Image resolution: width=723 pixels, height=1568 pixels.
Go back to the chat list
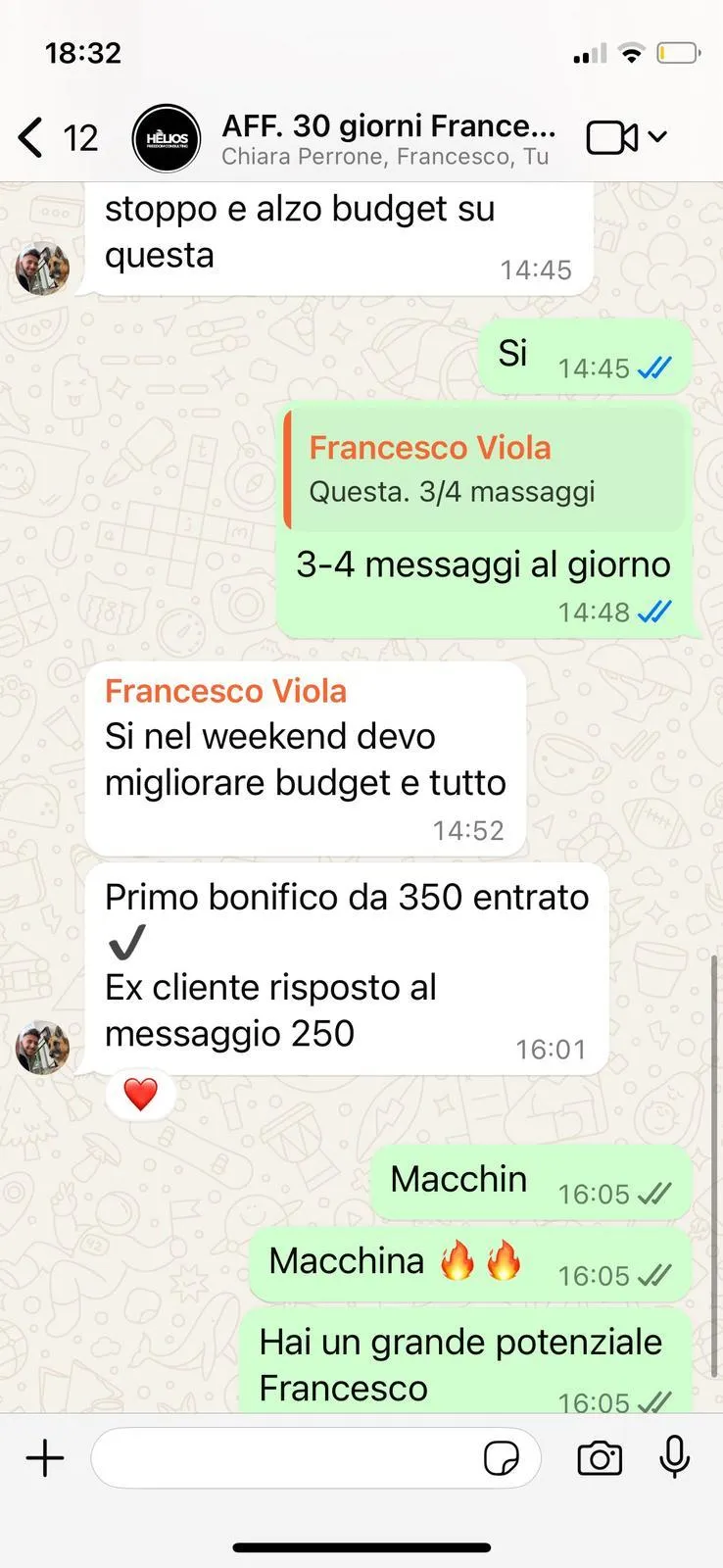coord(32,138)
